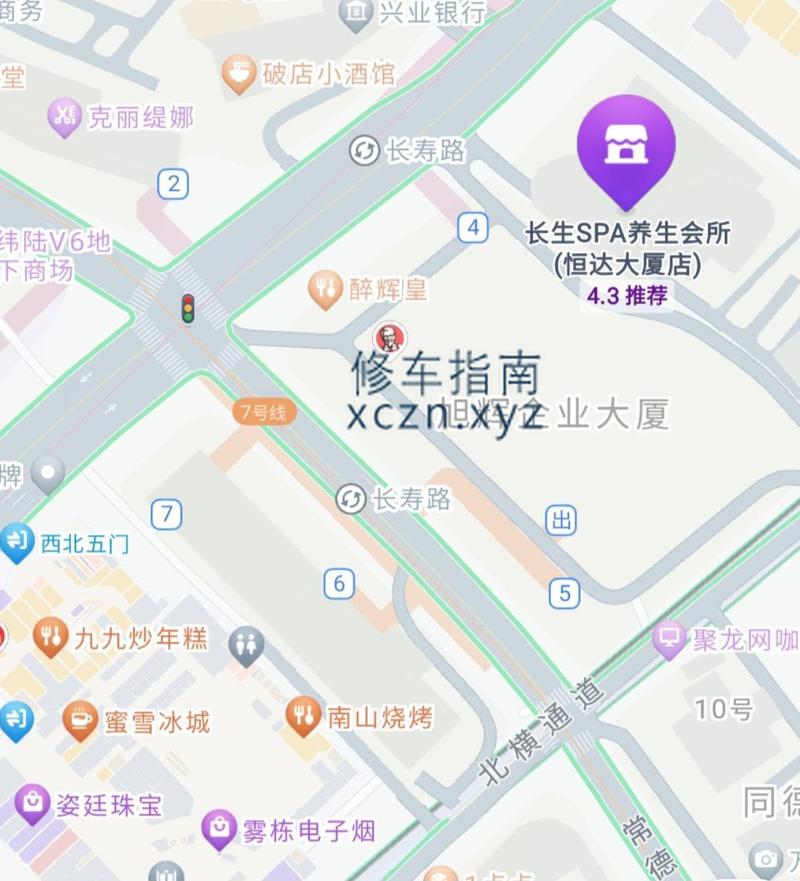Tap the KFC marker on the map
800x881 pixels.
point(388,338)
